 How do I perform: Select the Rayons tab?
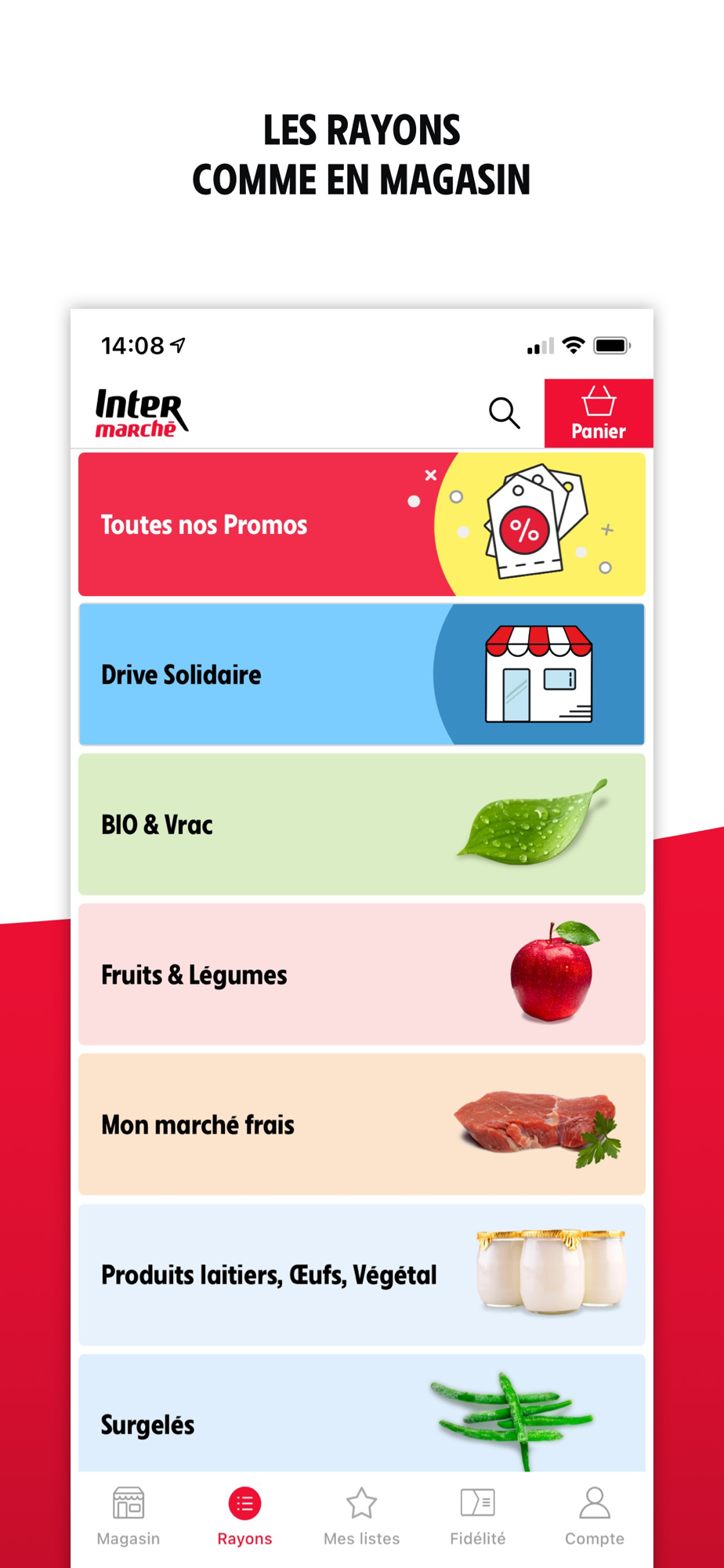(x=244, y=1516)
